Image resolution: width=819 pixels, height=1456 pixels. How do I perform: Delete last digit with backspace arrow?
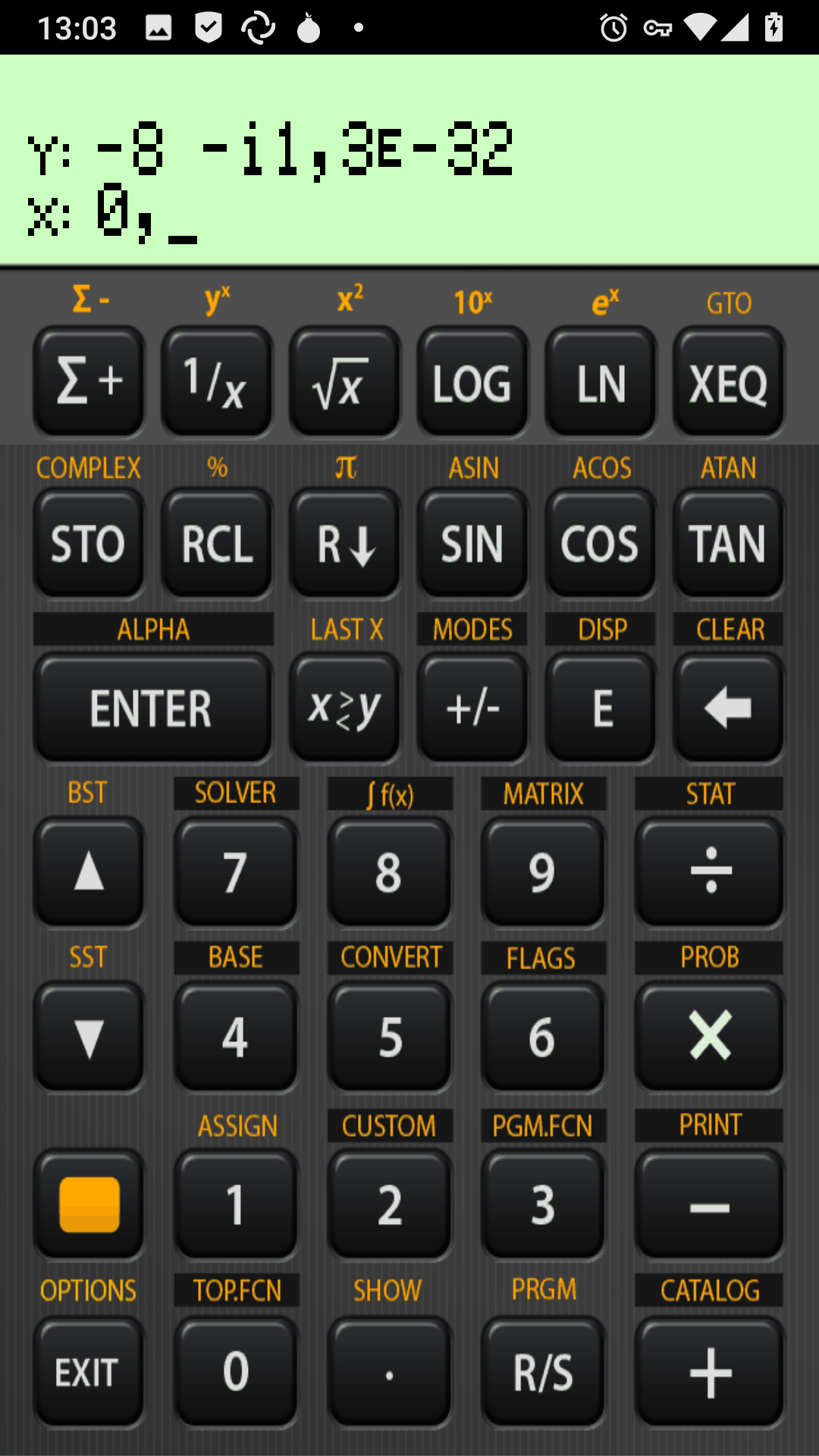tap(729, 708)
